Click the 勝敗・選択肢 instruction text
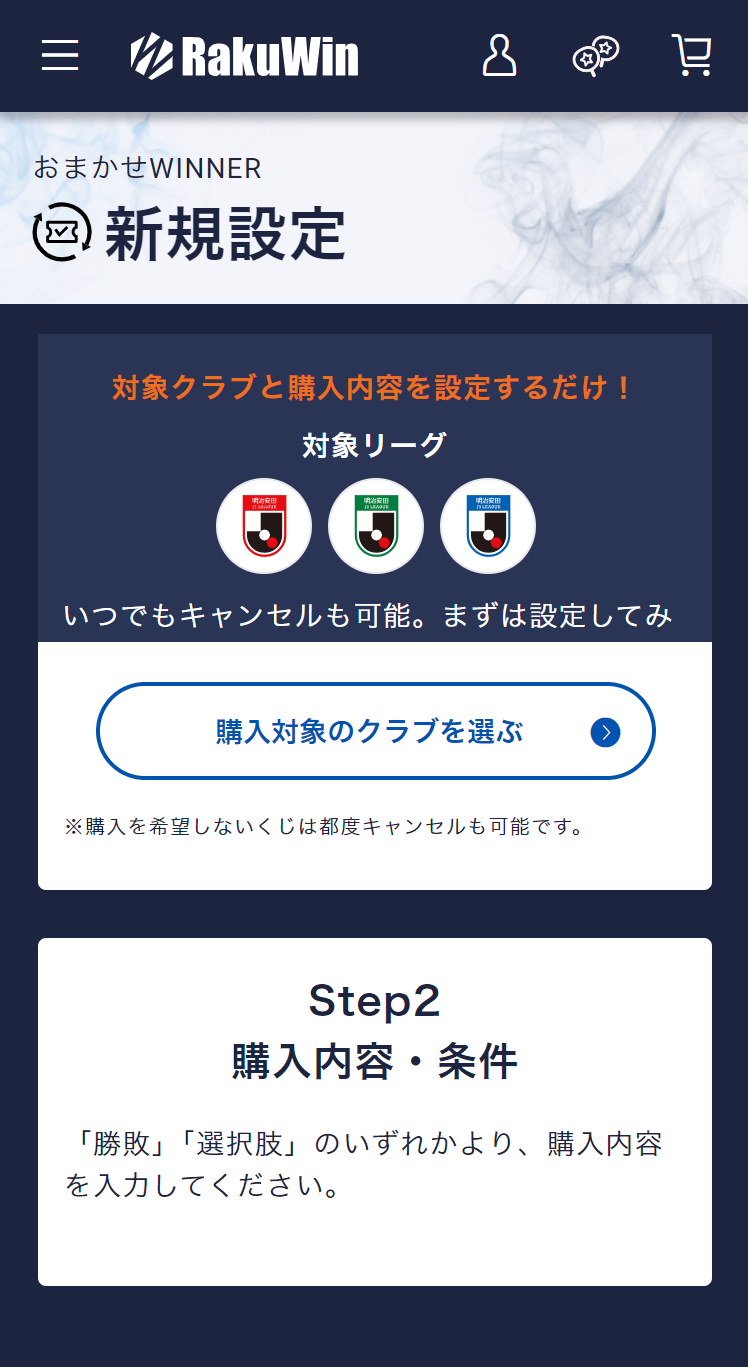 [x=374, y=1166]
